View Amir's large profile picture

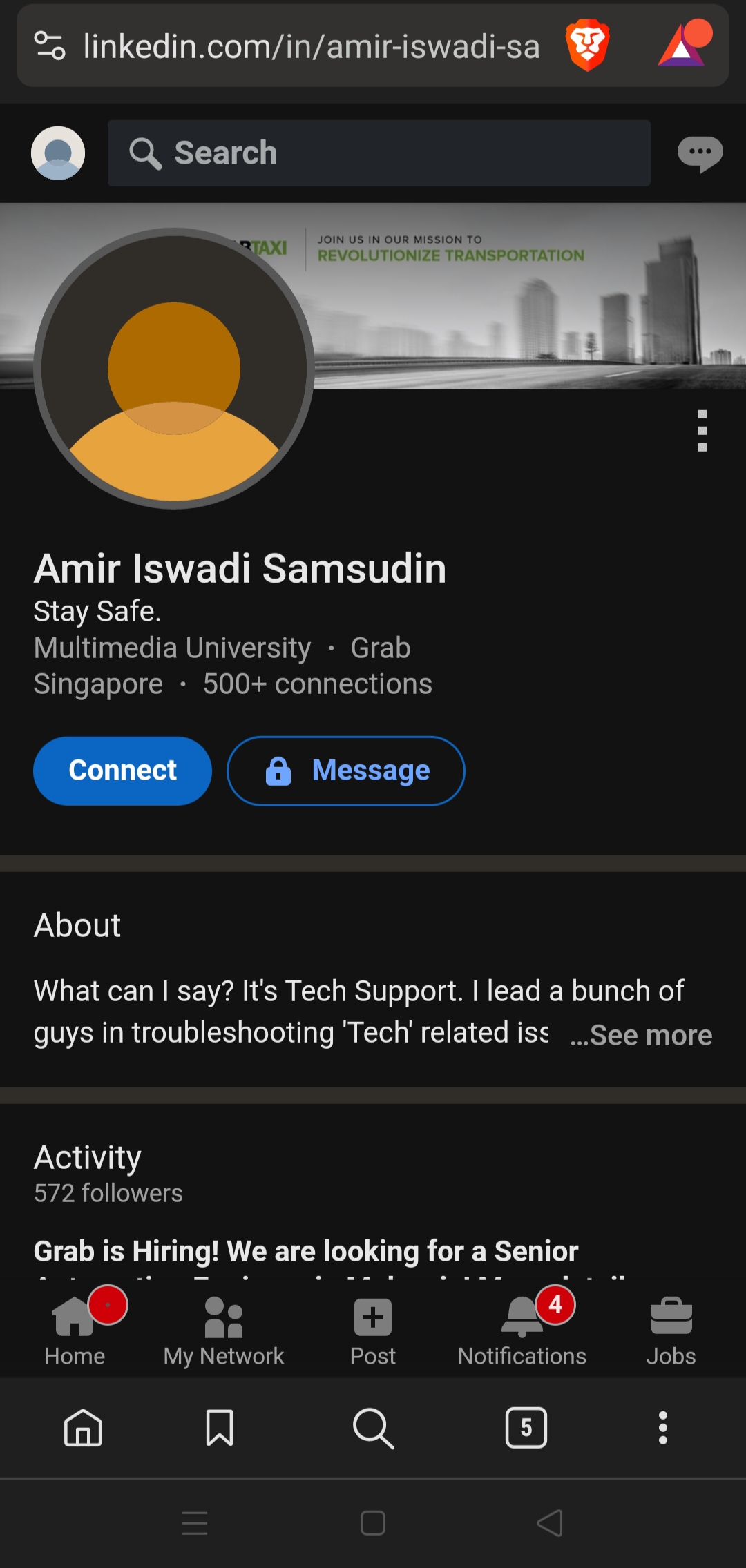pyautogui.click(x=174, y=368)
